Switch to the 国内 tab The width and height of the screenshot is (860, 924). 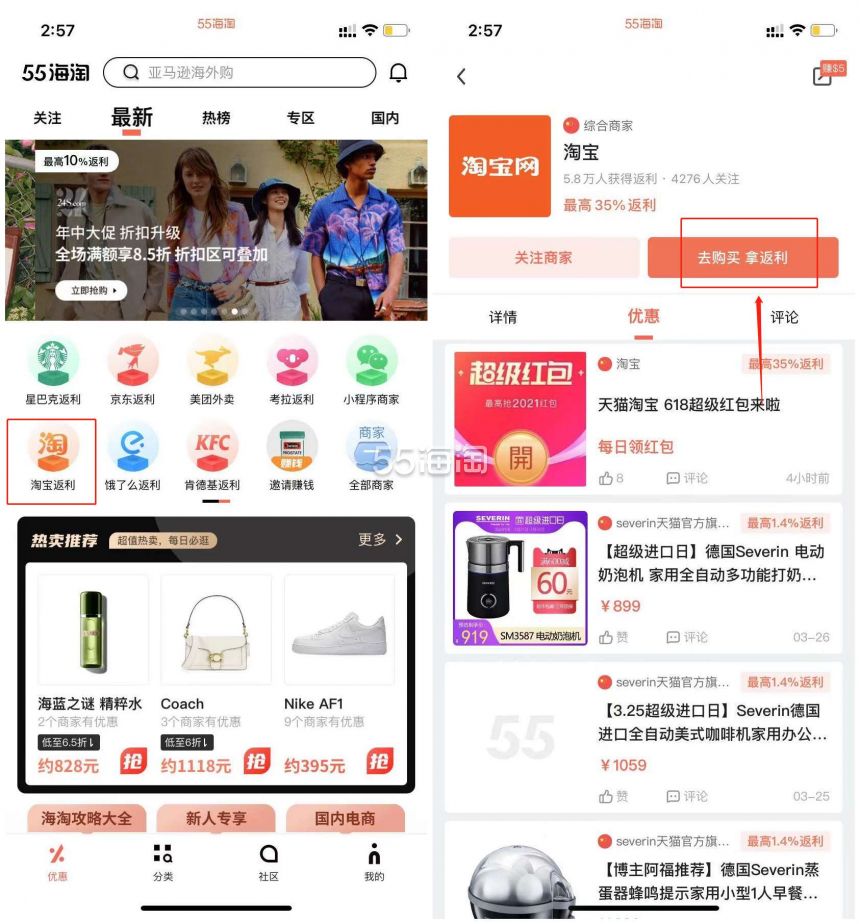pos(385,118)
